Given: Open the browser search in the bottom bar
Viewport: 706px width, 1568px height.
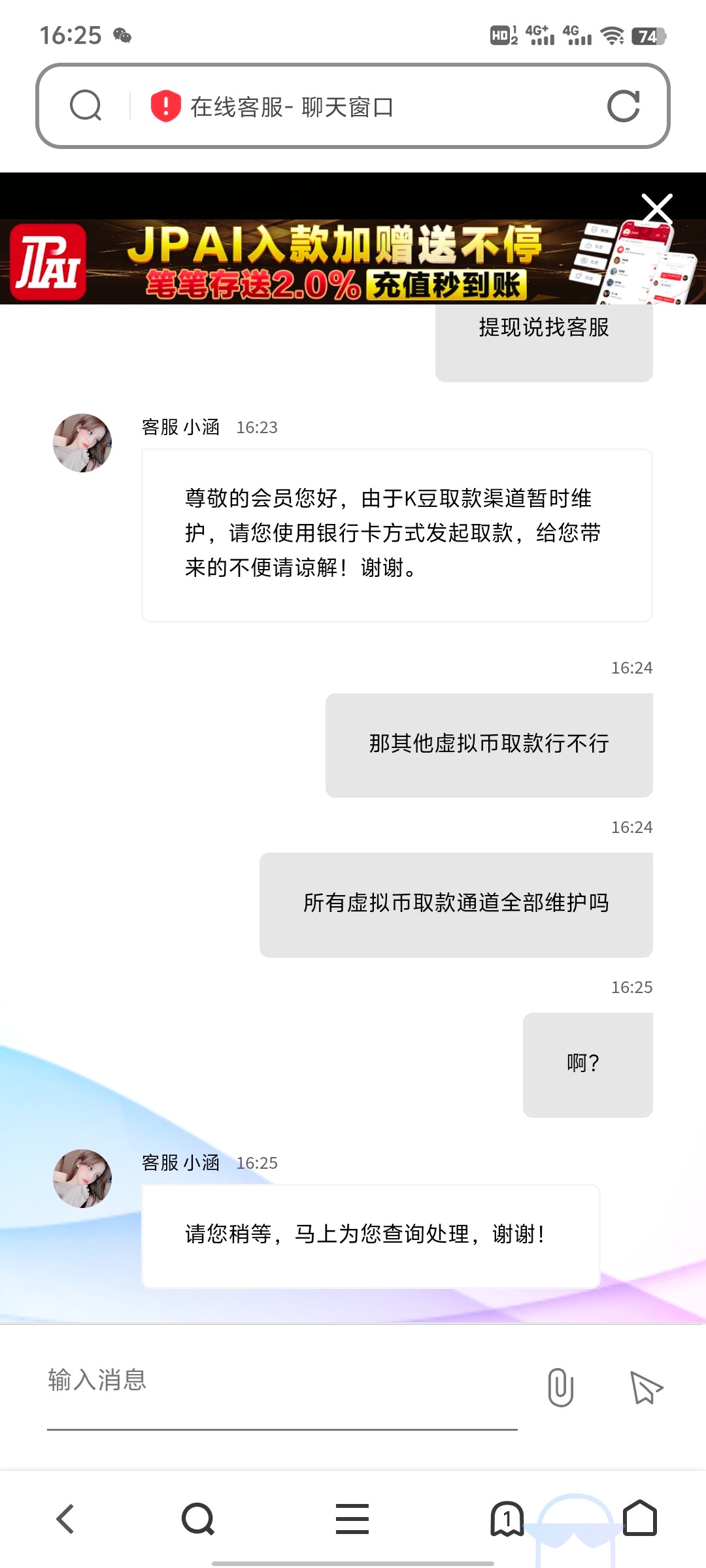Looking at the screenshot, I should 198,1518.
